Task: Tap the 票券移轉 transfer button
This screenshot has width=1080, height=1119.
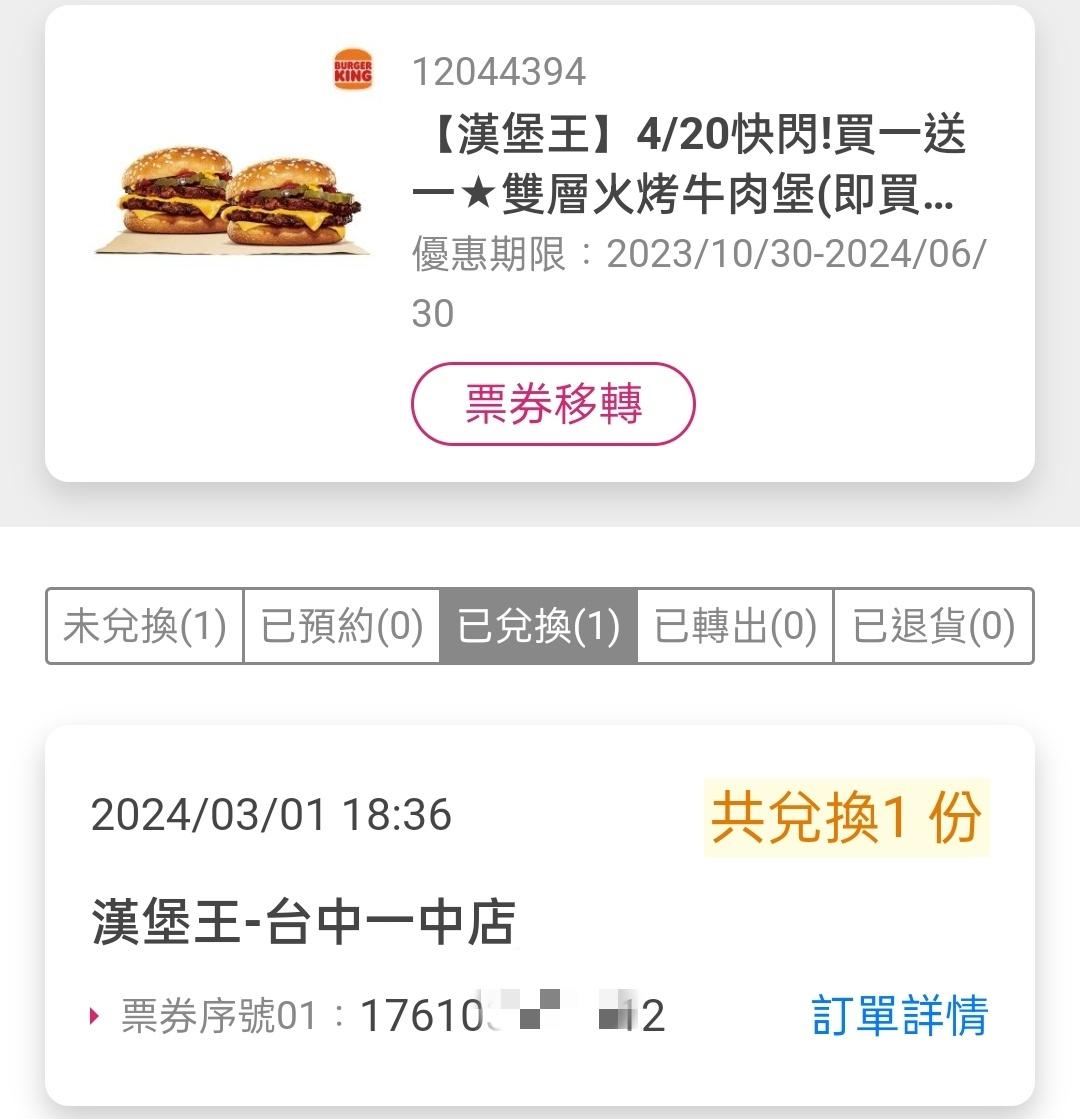Action: (553, 404)
